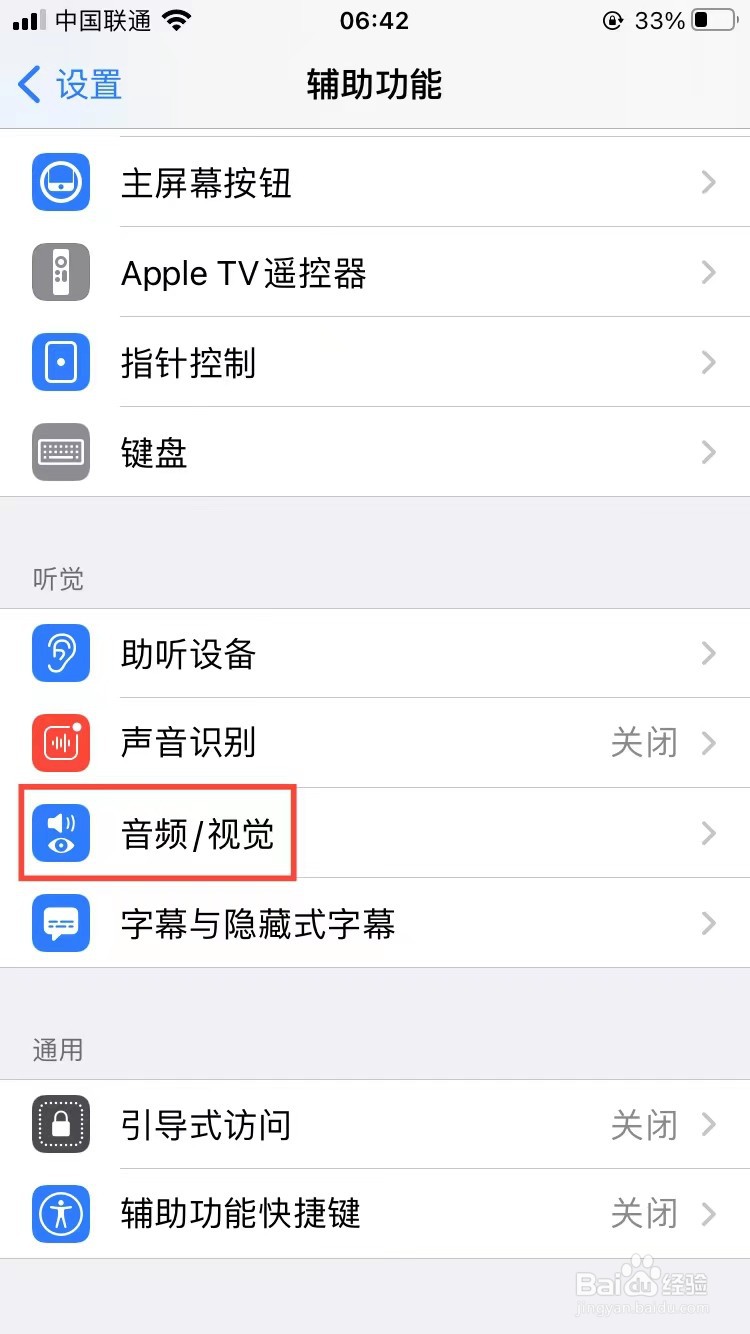Open the 键盘 keyboard icon

click(x=60, y=452)
